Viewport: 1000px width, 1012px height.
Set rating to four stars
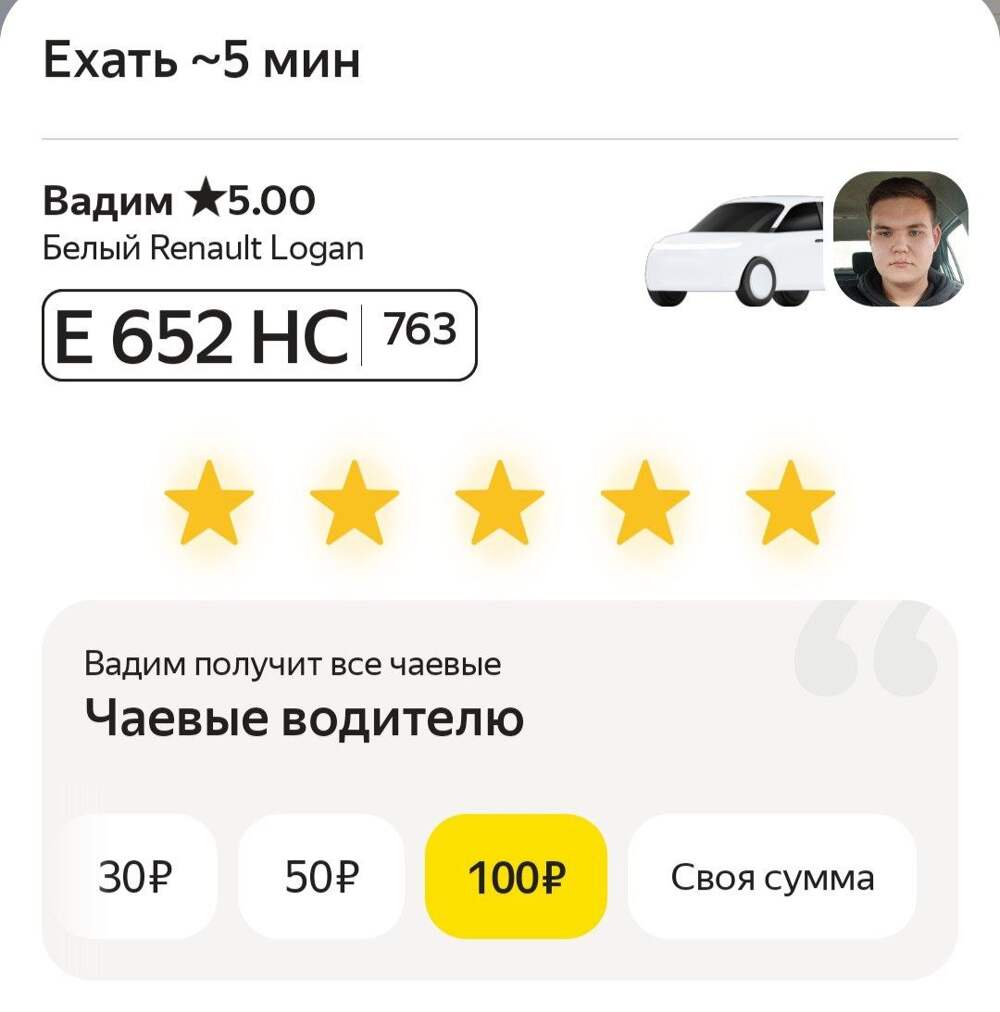pos(645,503)
